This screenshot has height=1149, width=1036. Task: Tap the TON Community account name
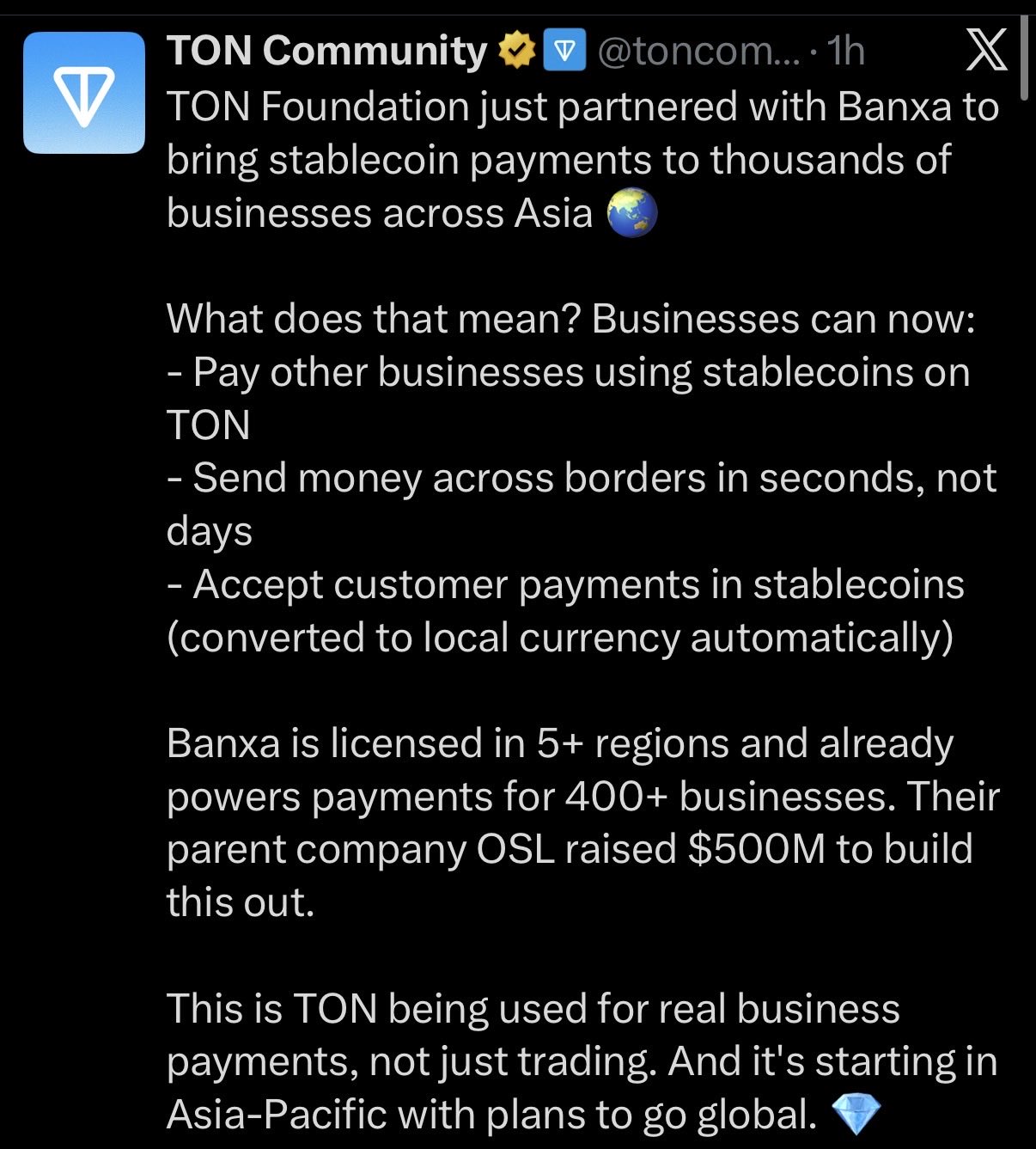(327, 51)
